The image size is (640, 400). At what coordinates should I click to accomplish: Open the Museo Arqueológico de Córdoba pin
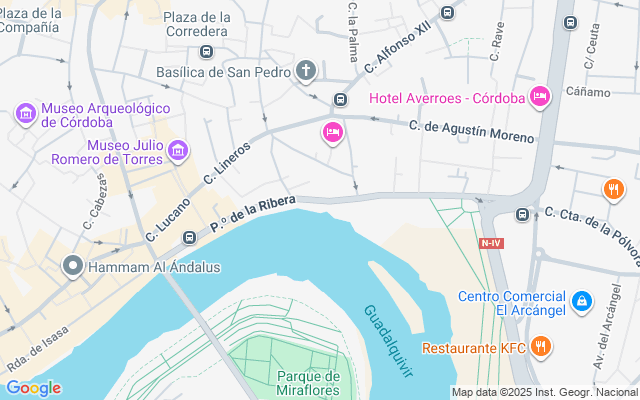tap(26, 114)
